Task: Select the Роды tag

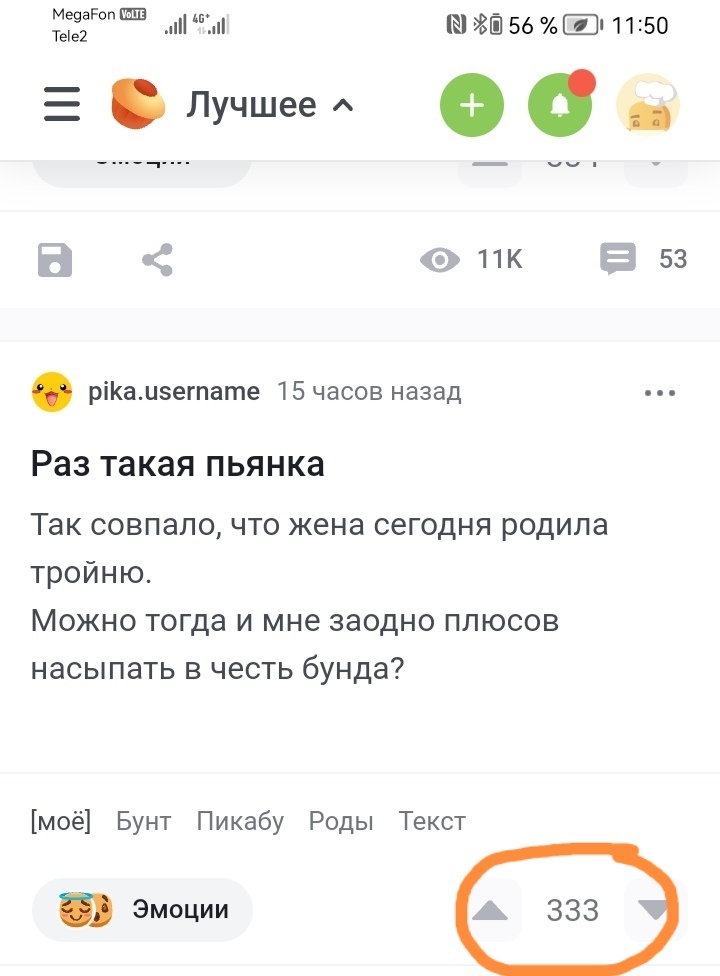Action: click(341, 822)
